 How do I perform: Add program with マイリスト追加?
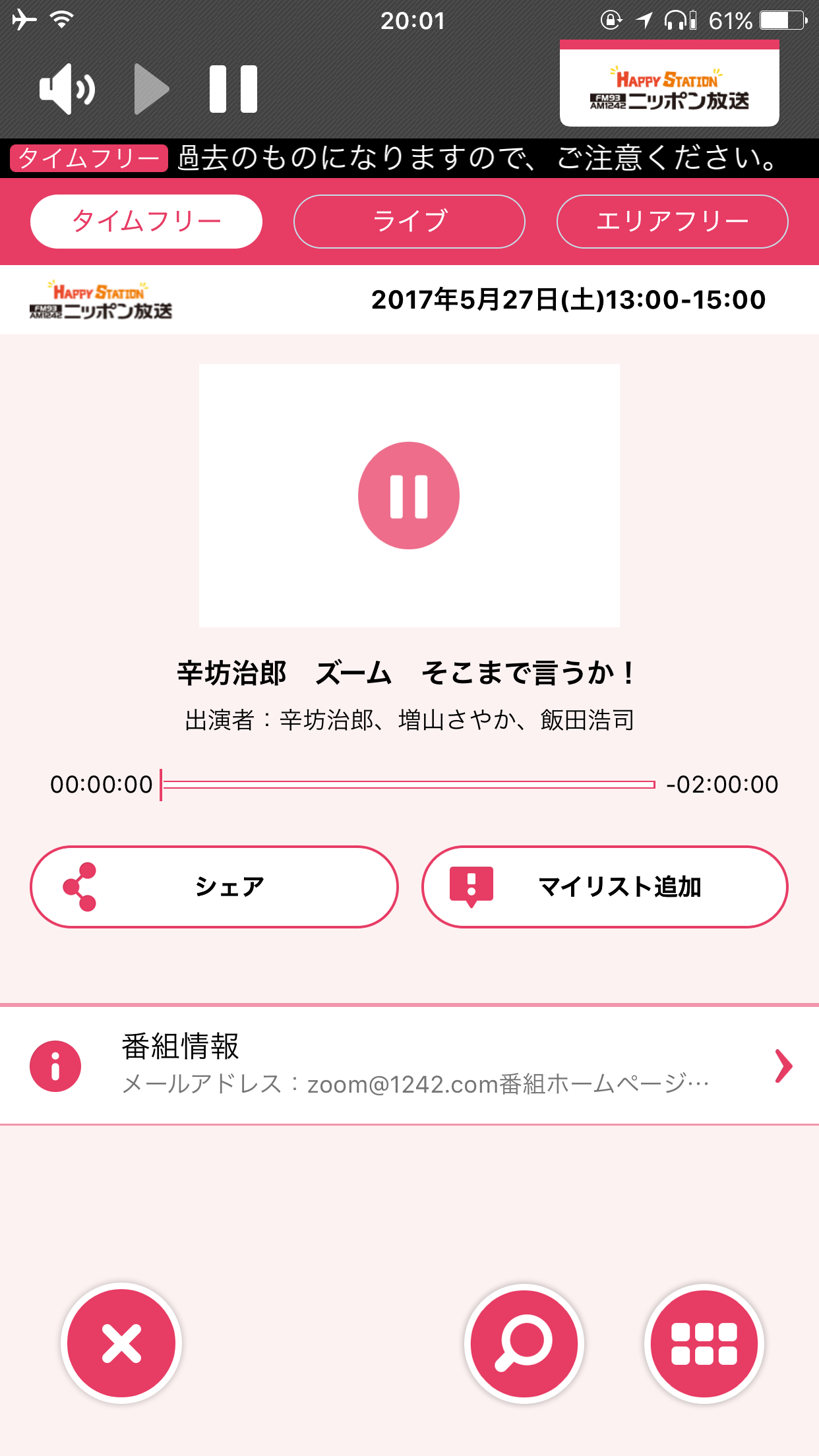pos(605,887)
